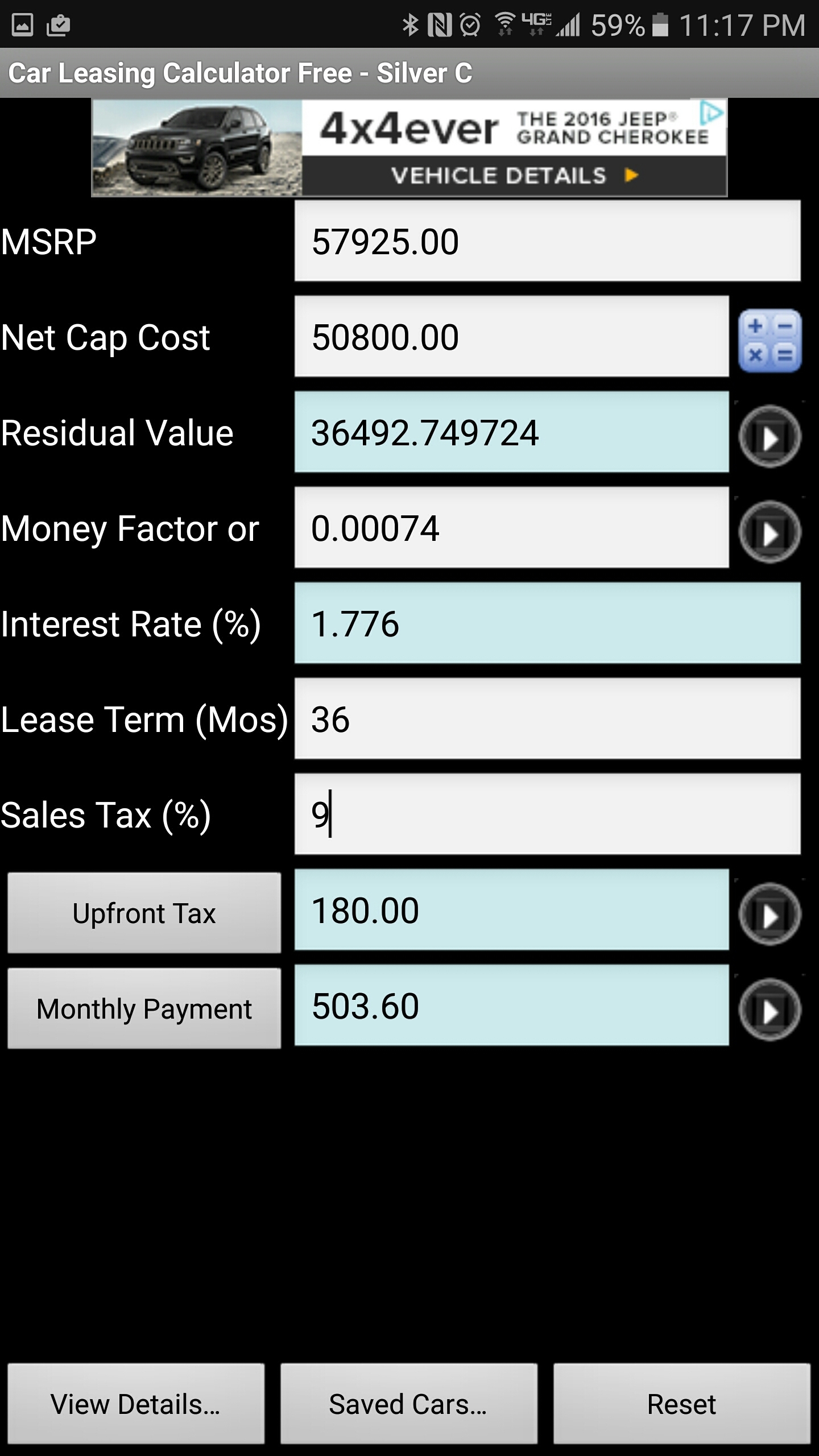Edit the Money Factor field
Screen dimensions: 819x1456
(x=511, y=527)
